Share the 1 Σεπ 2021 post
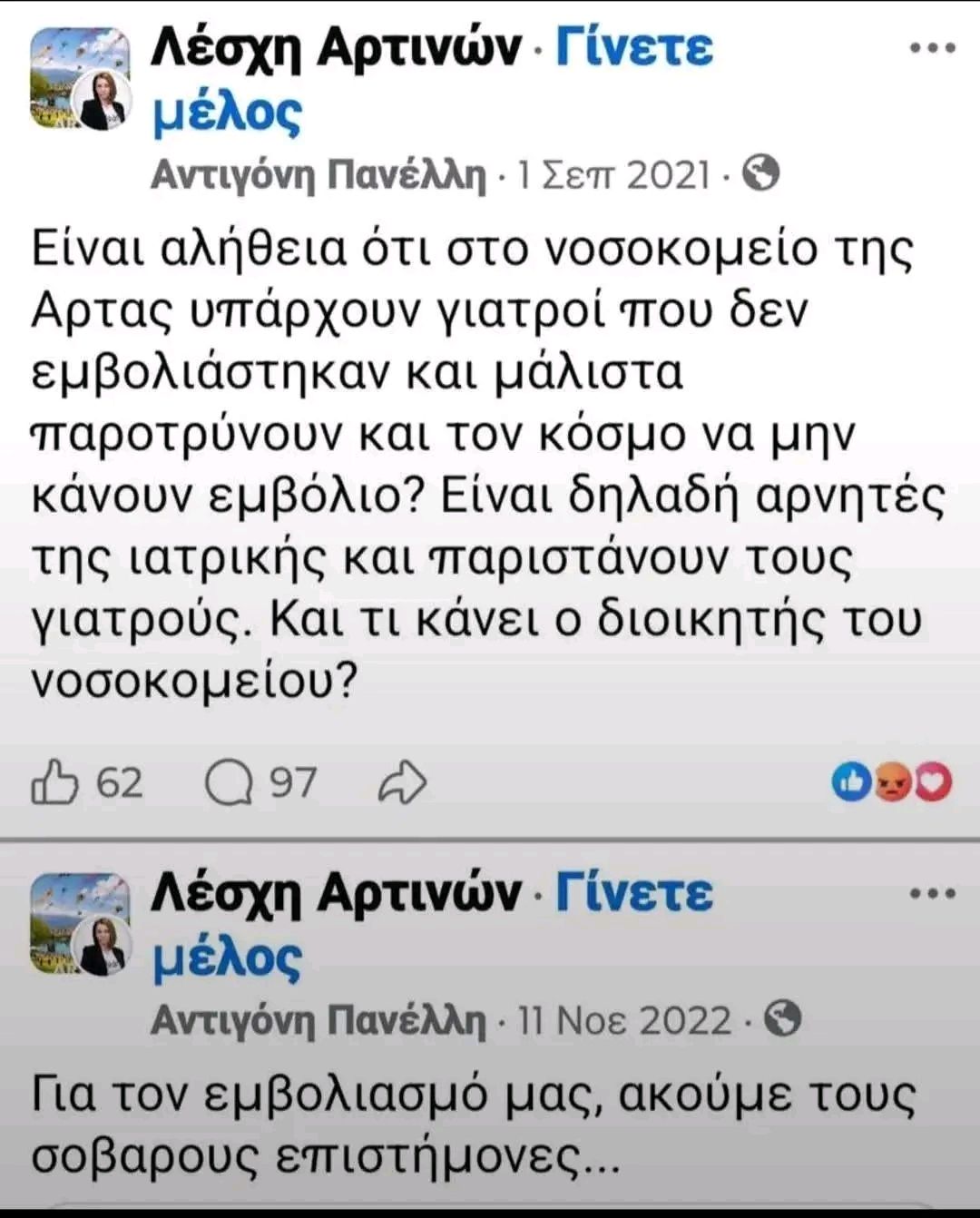 [x=401, y=782]
